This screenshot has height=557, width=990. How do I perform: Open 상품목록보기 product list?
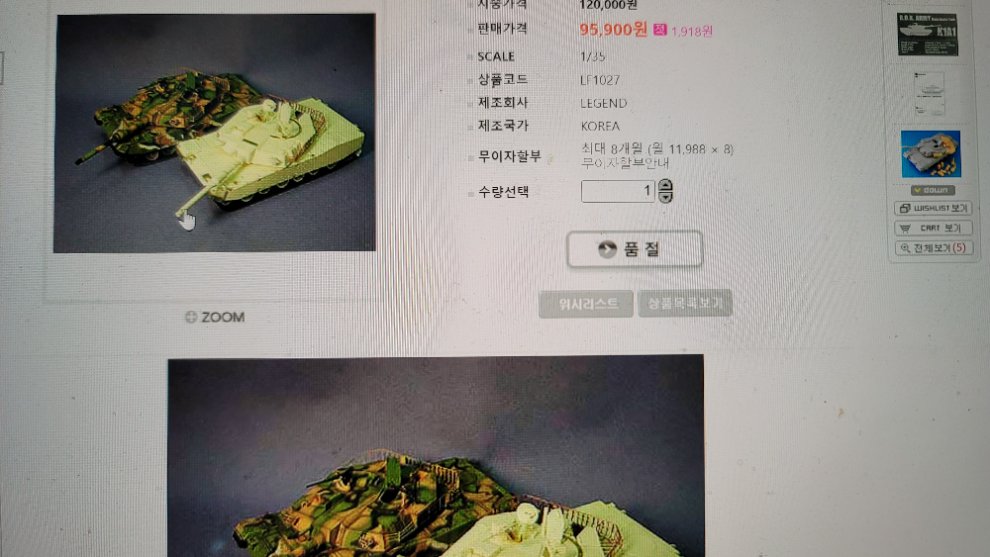(685, 304)
